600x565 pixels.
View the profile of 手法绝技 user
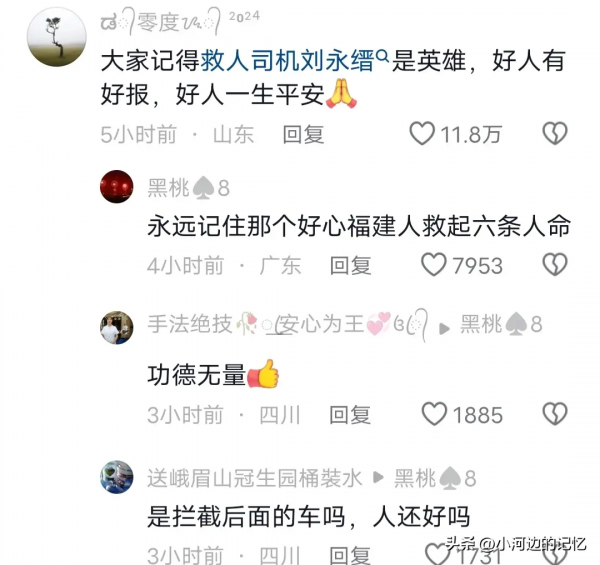[x=117, y=326]
